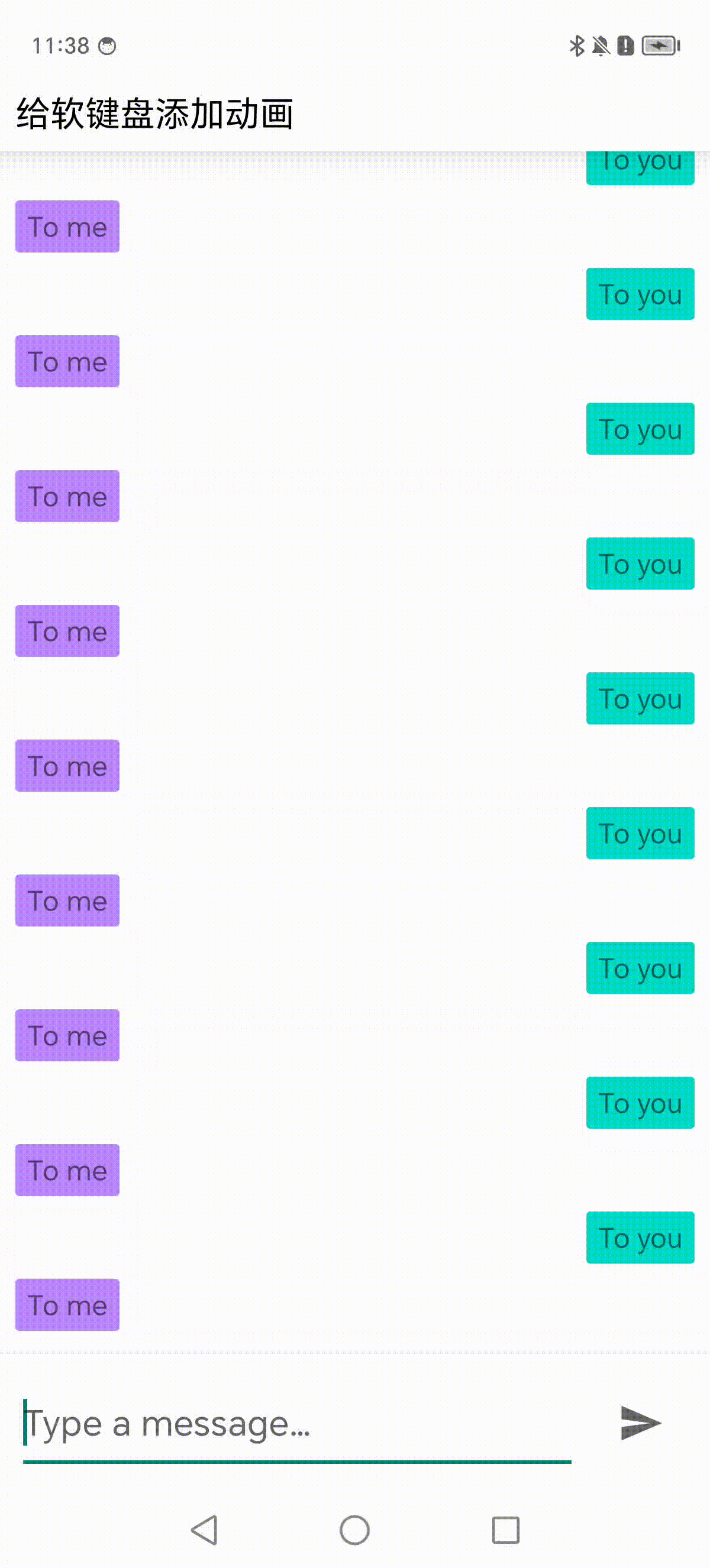Tap the app title 给软键盘添加动画

[155, 112]
